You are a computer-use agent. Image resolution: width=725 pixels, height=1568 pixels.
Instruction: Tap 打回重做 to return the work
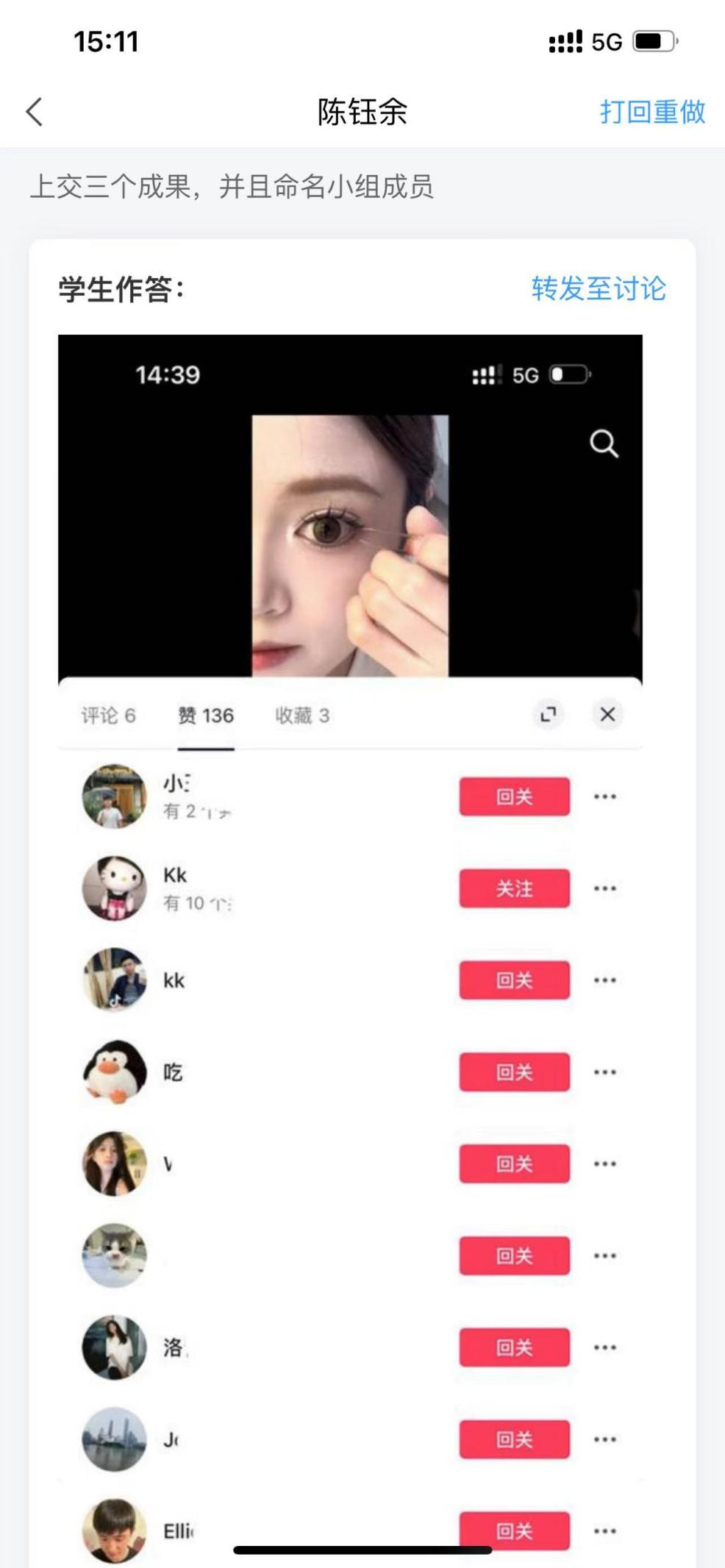pos(652,112)
